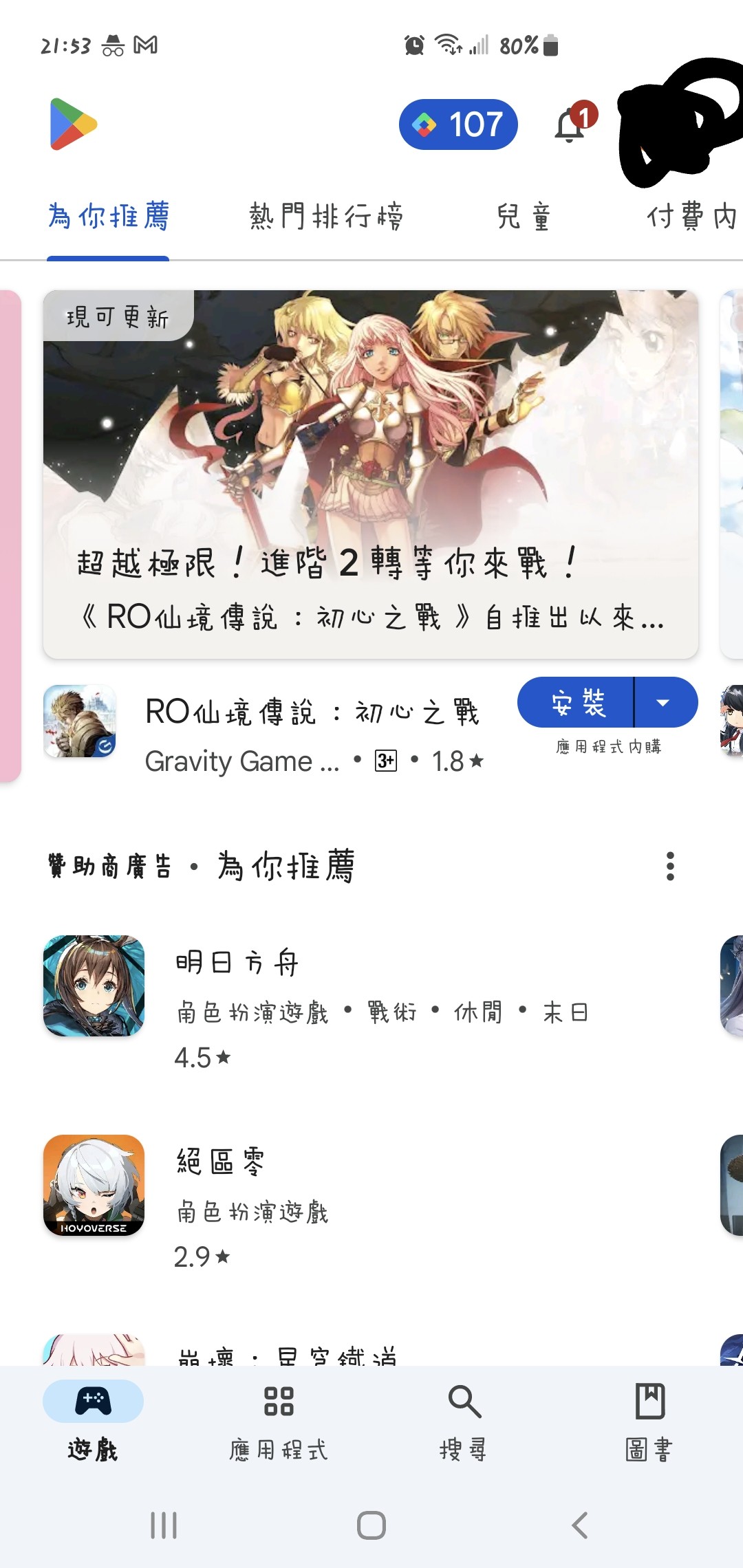Switch to the 熱門排行榜 tab

click(x=326, y=217)
